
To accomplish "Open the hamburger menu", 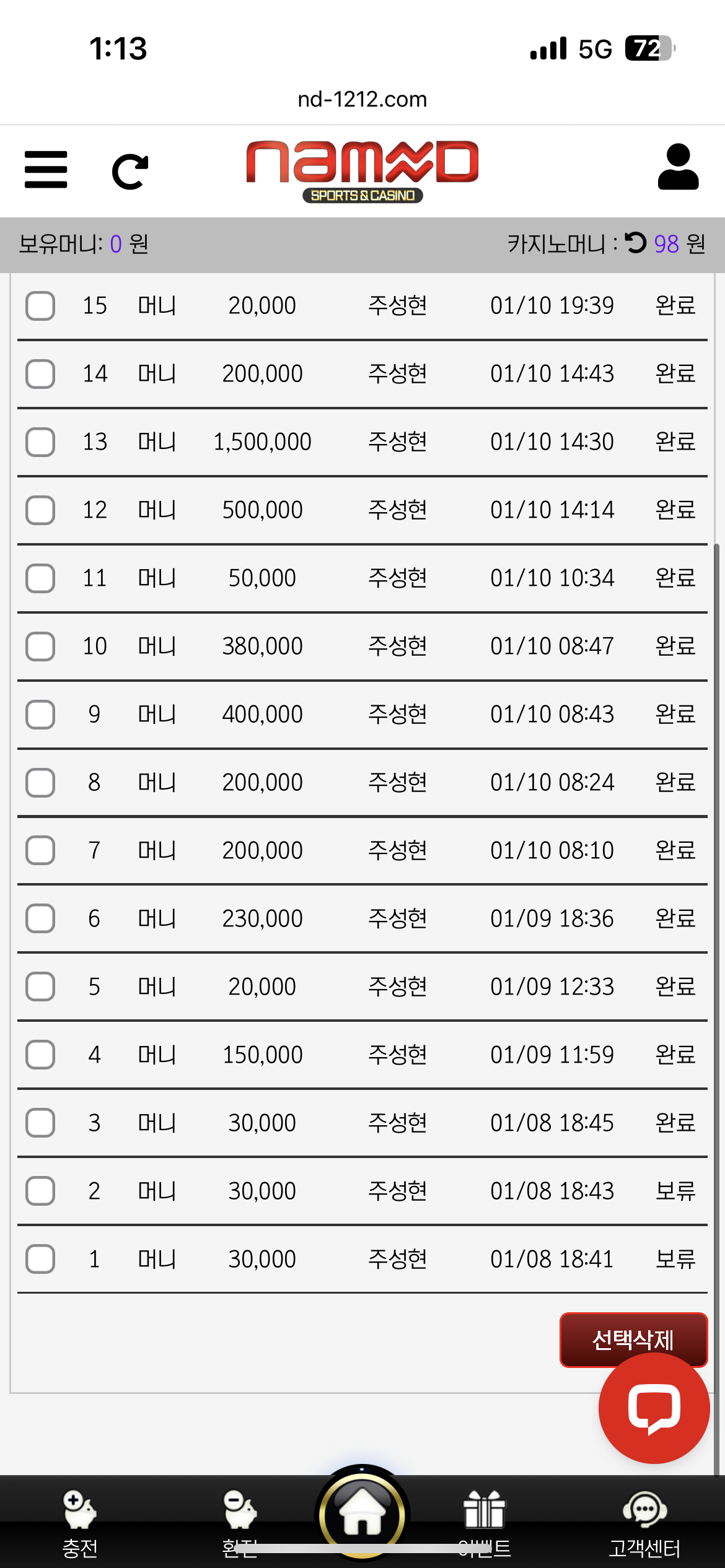I will 46,170.
